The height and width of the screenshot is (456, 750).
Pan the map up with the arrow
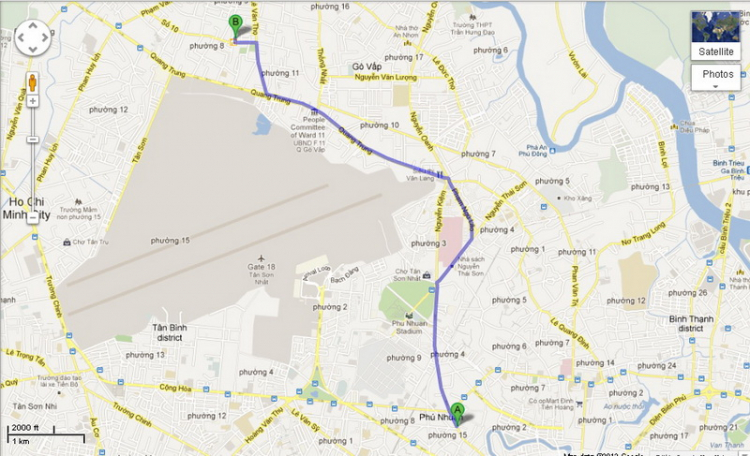pyautogui.click(x=32, y=23)
